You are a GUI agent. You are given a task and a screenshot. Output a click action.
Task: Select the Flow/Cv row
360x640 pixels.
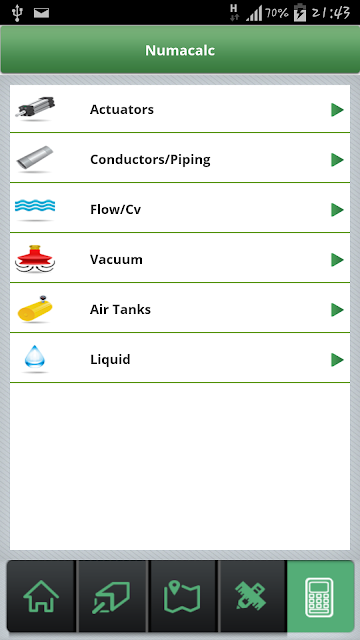(x=180, y=209)
